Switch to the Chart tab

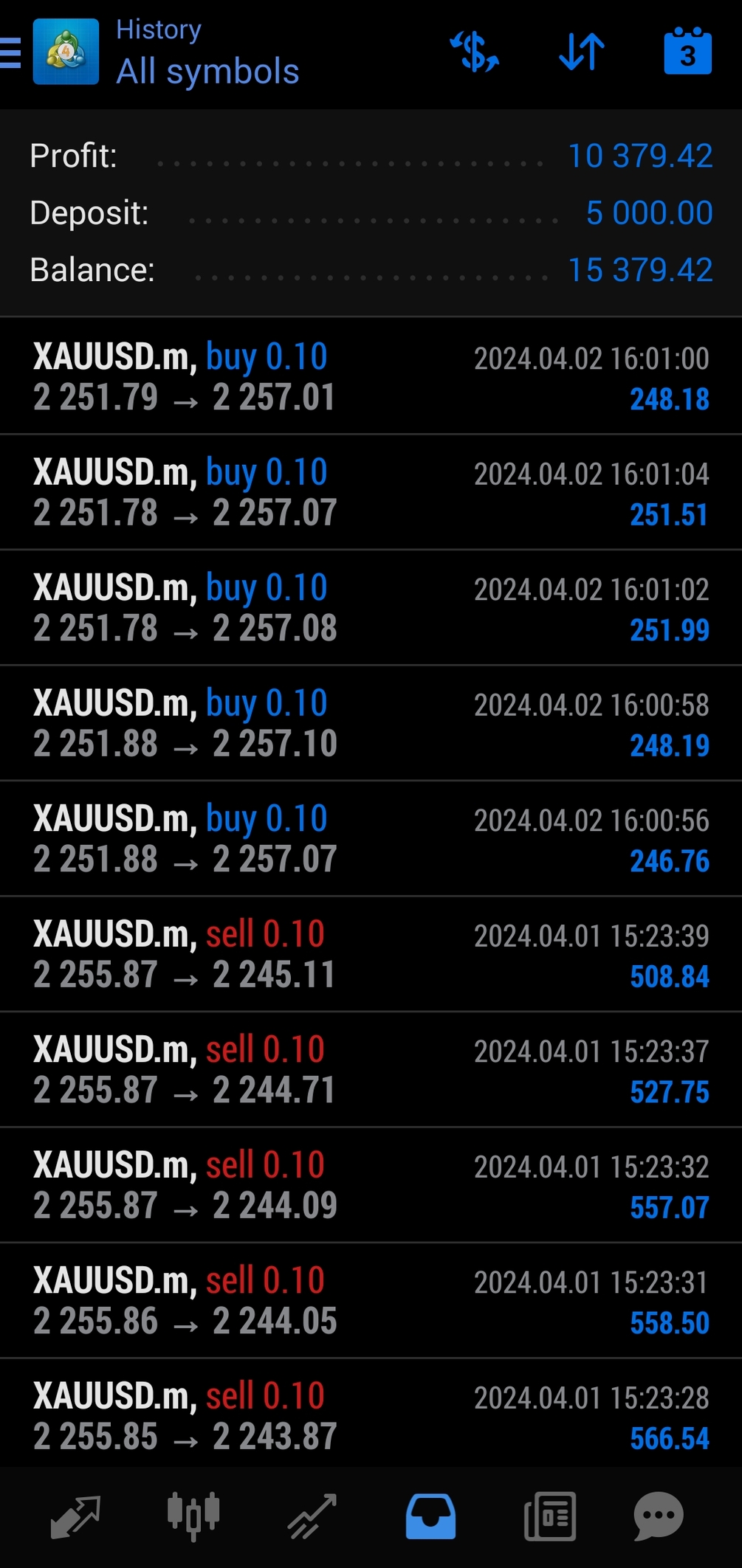(x=193, y=1517)
